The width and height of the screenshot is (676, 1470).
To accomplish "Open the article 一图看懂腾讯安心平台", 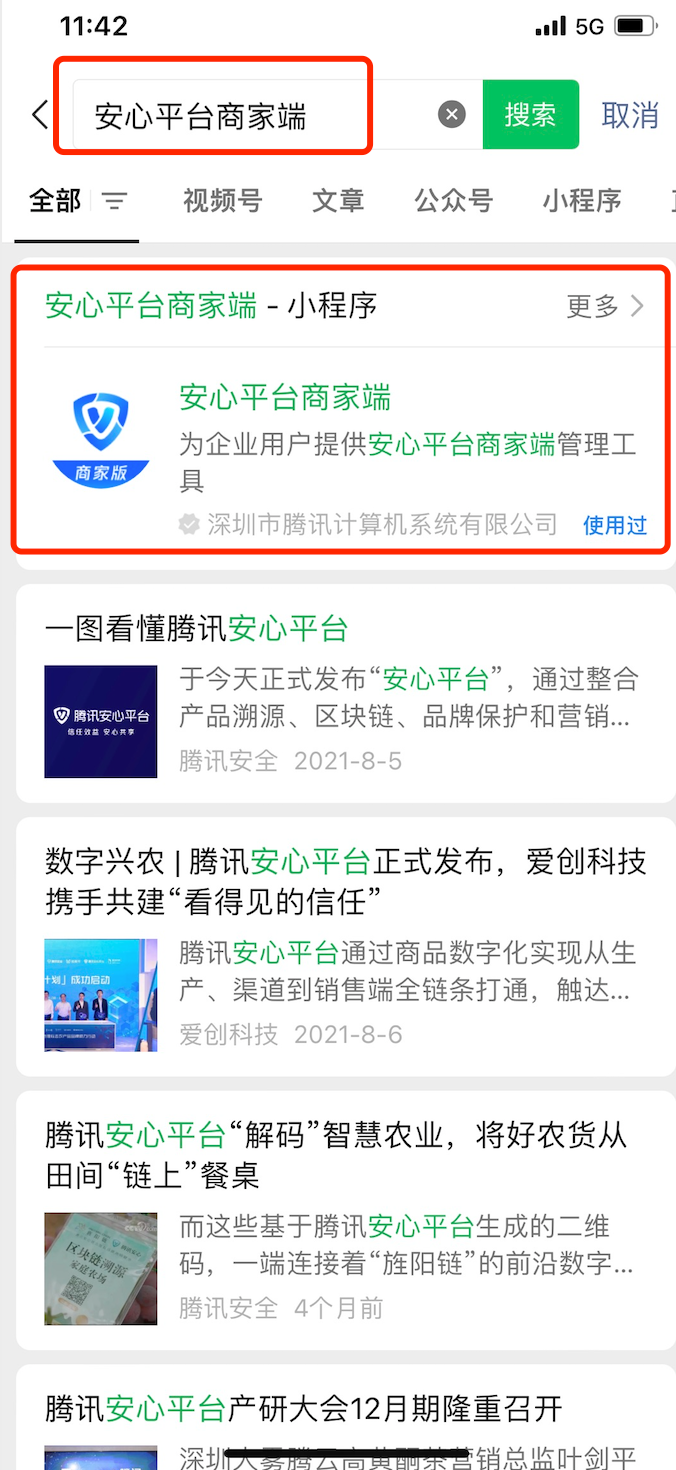I will pyautogui.click(x=340, y=695).
